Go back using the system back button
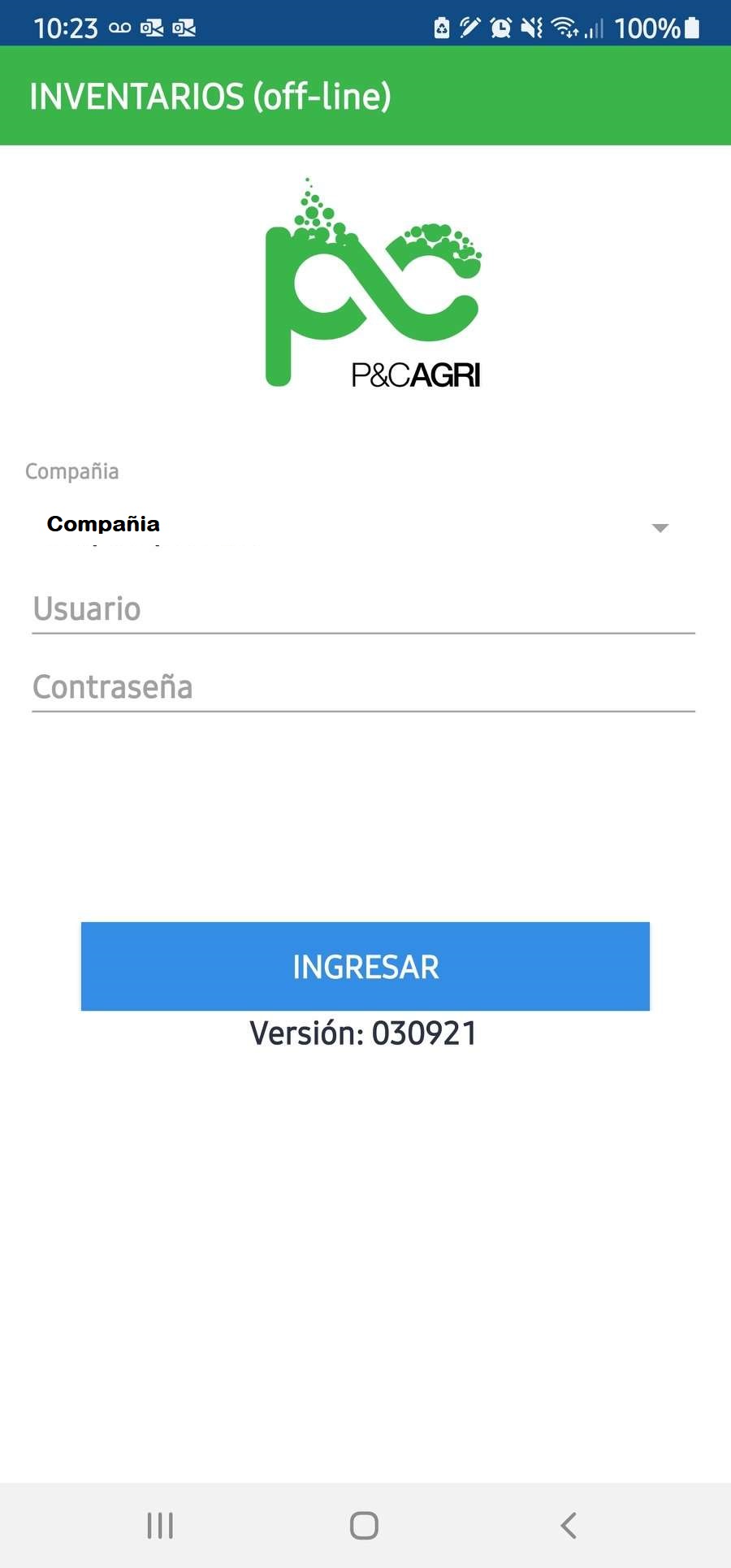731x1568 pixels. [569, 1526]
